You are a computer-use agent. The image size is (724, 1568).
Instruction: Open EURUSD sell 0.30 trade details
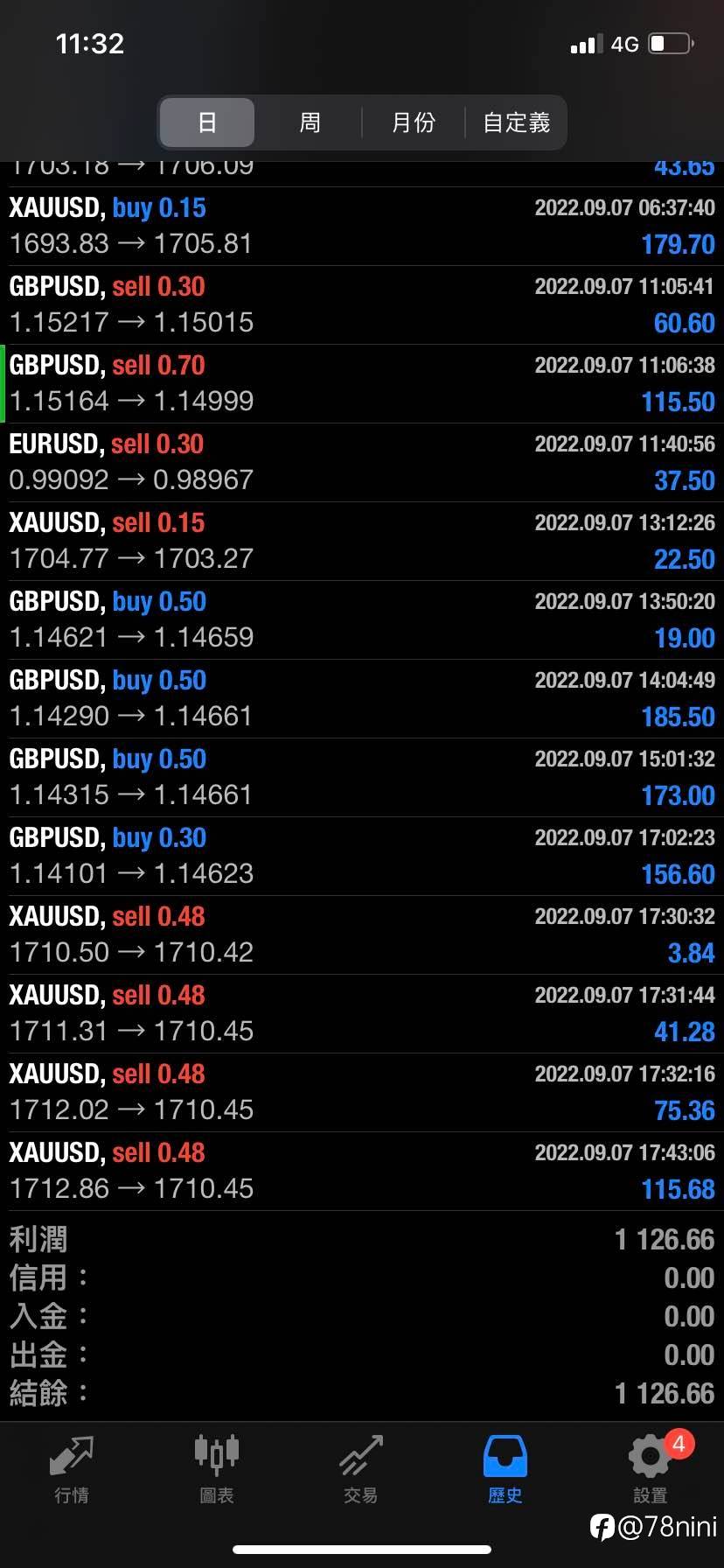(362, 463)
